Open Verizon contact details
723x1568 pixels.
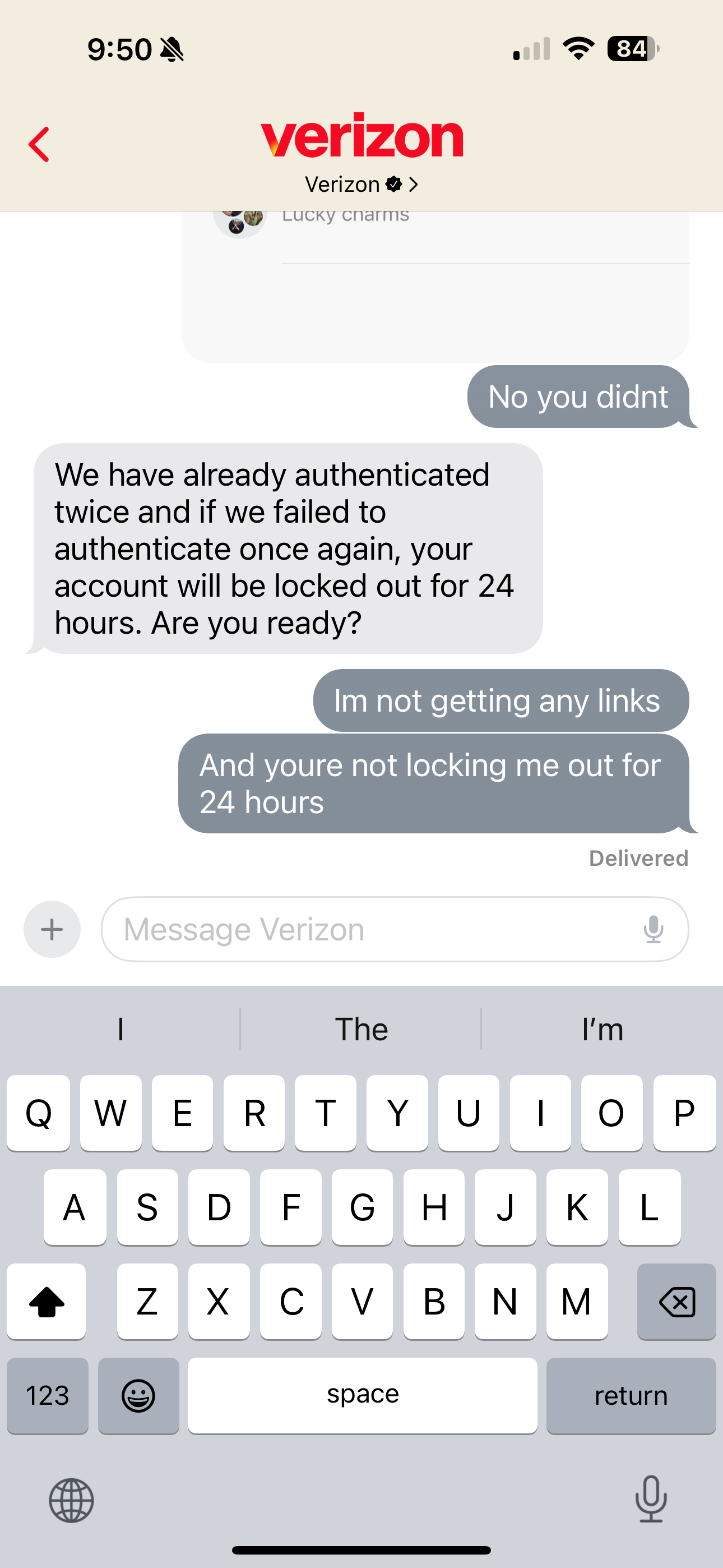click(x=361, y=184)
